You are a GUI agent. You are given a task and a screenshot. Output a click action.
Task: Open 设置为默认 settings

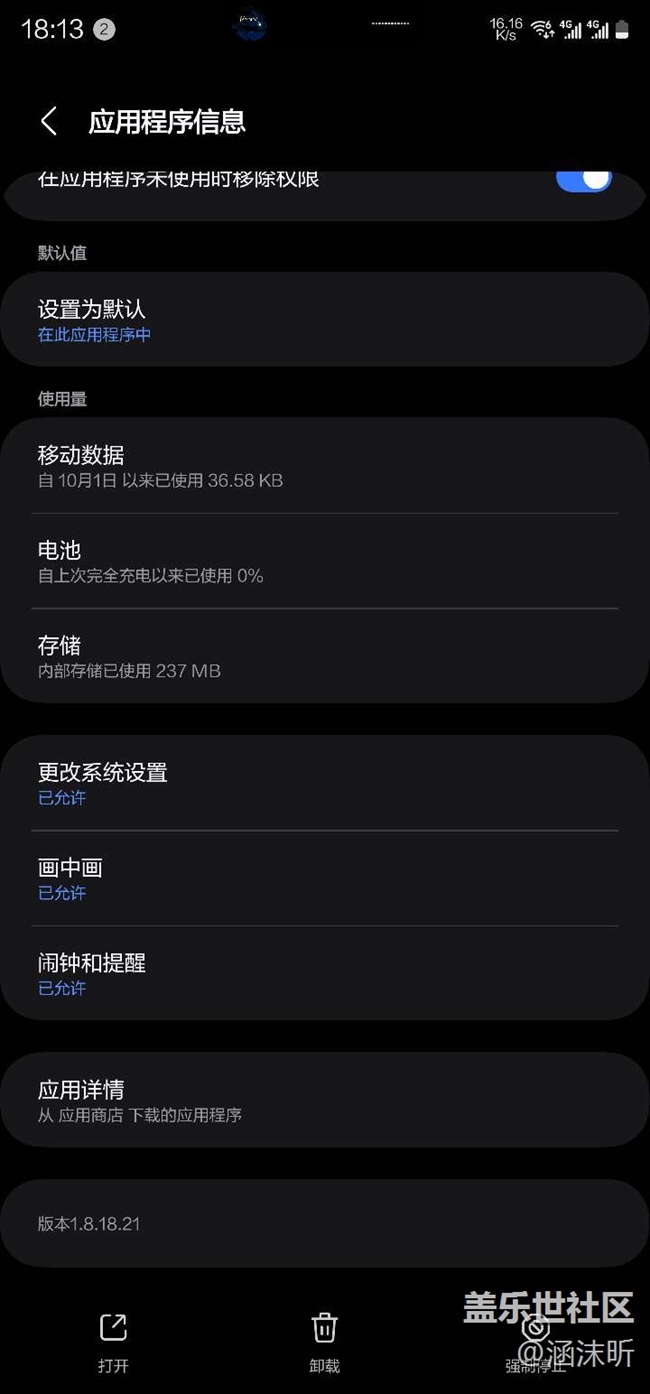pyautogui.click(x=324, y=320)
